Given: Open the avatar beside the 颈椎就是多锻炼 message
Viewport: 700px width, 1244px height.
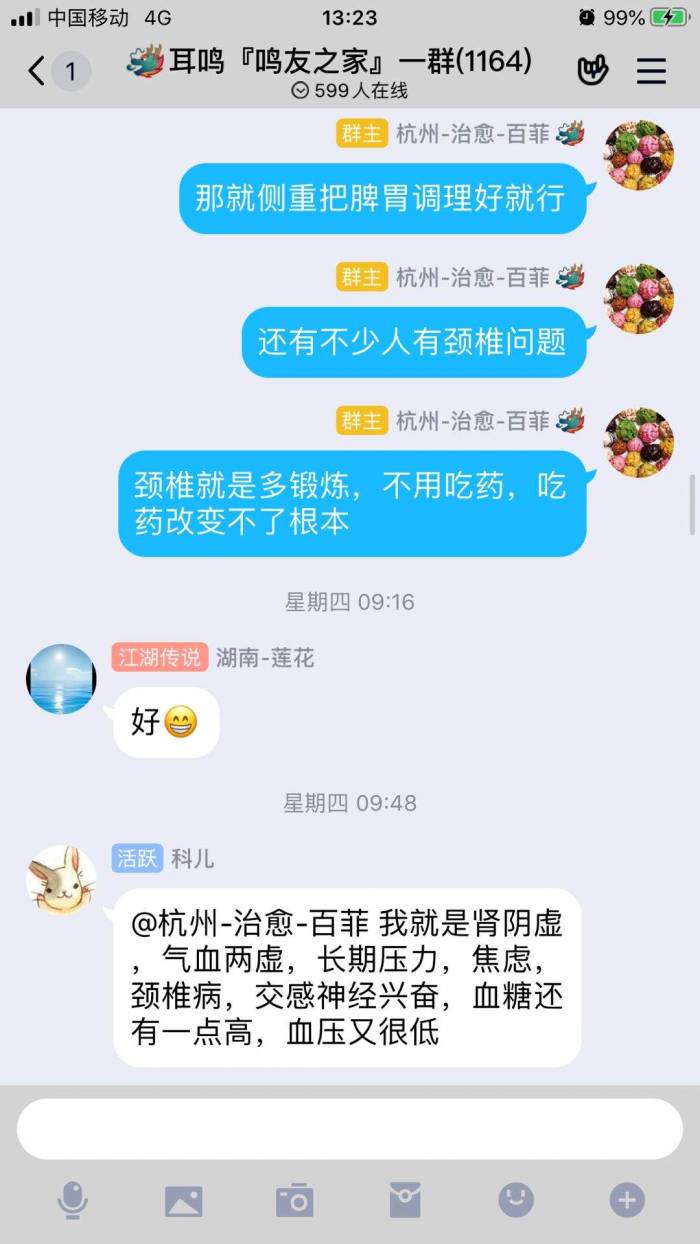Looking at the screenshot, I should coord(639,443).
